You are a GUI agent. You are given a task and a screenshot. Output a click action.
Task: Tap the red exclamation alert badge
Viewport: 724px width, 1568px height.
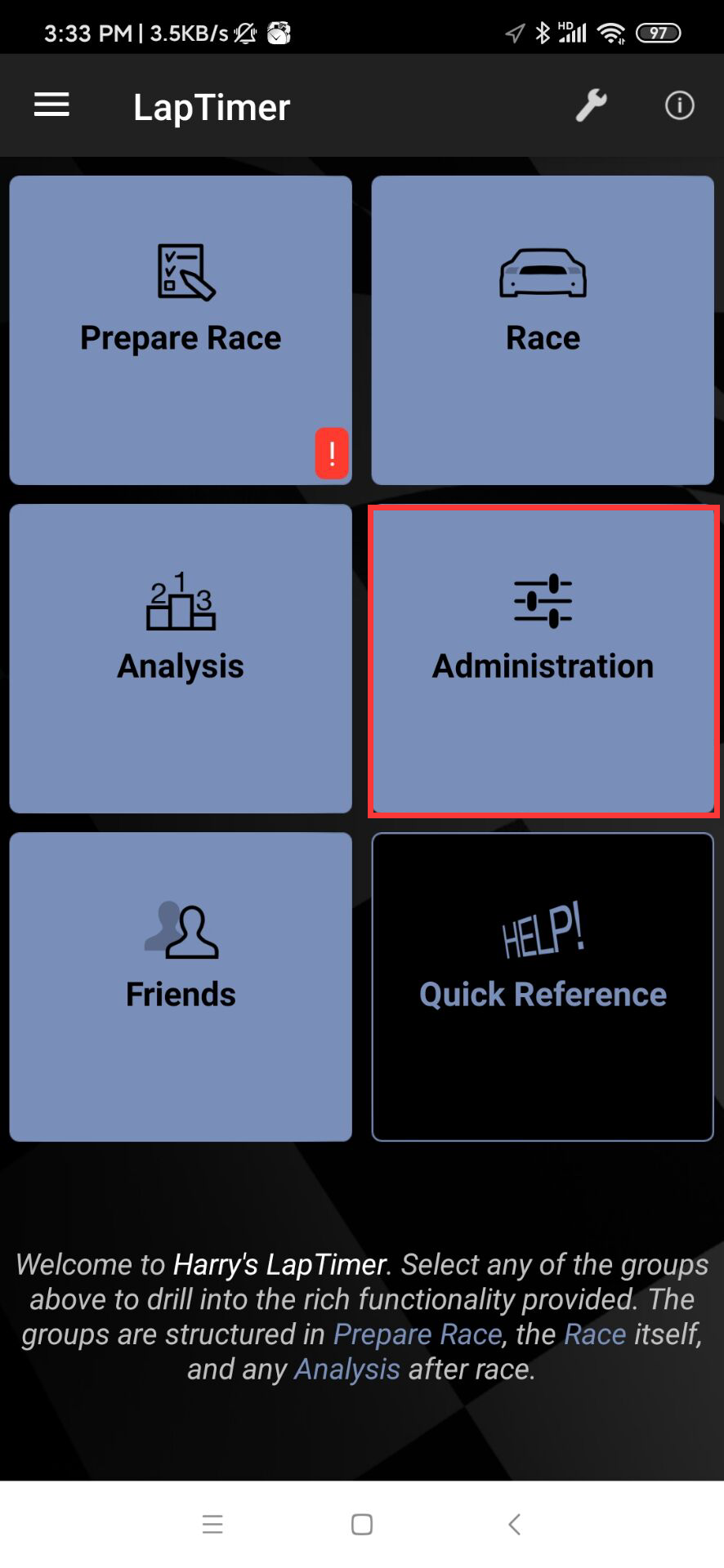tap(332, 453)
